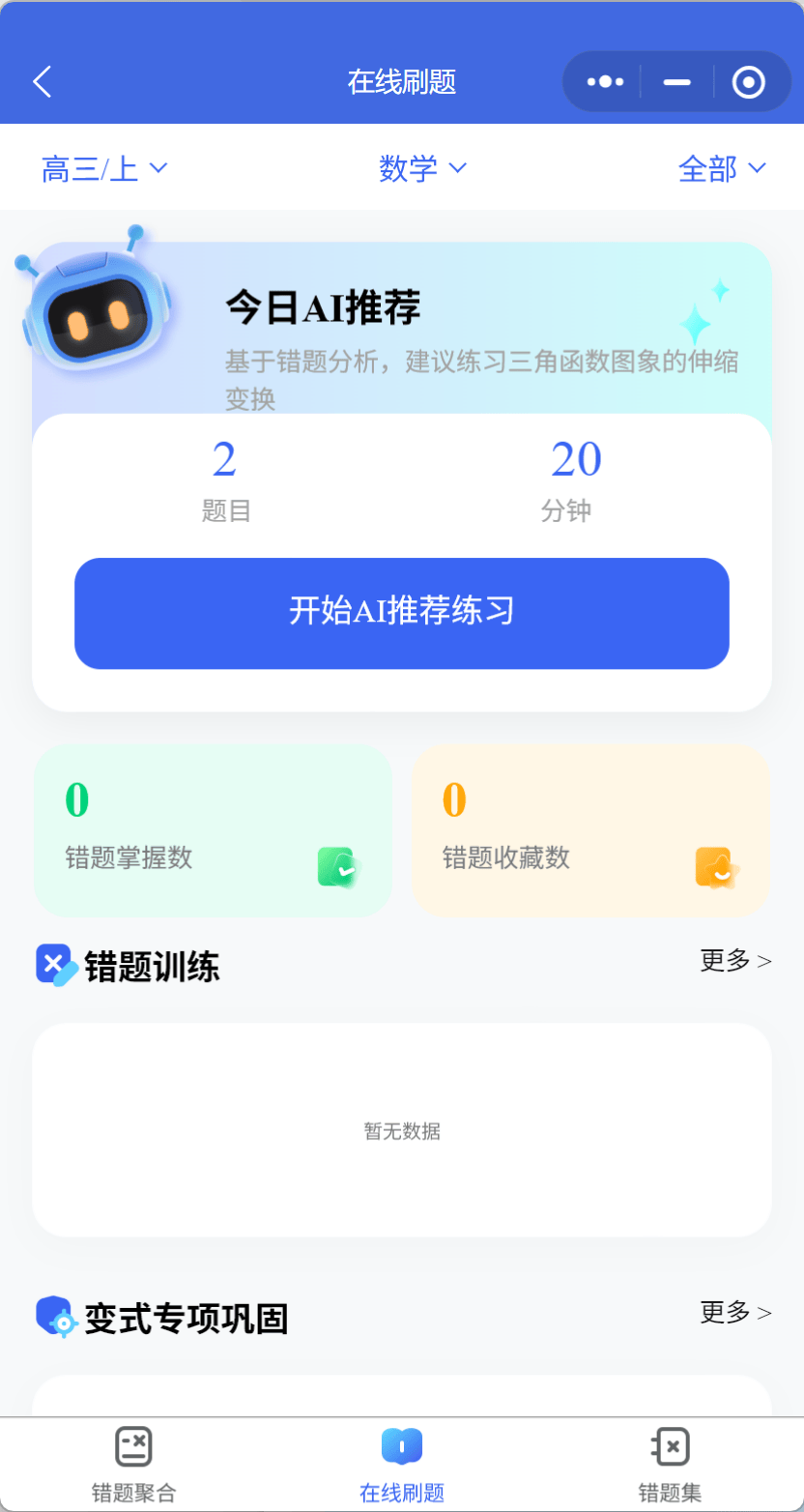Open the 数学 subject dropdown
The width and height of the screenshot is (804, 1512).
[422, 168]
